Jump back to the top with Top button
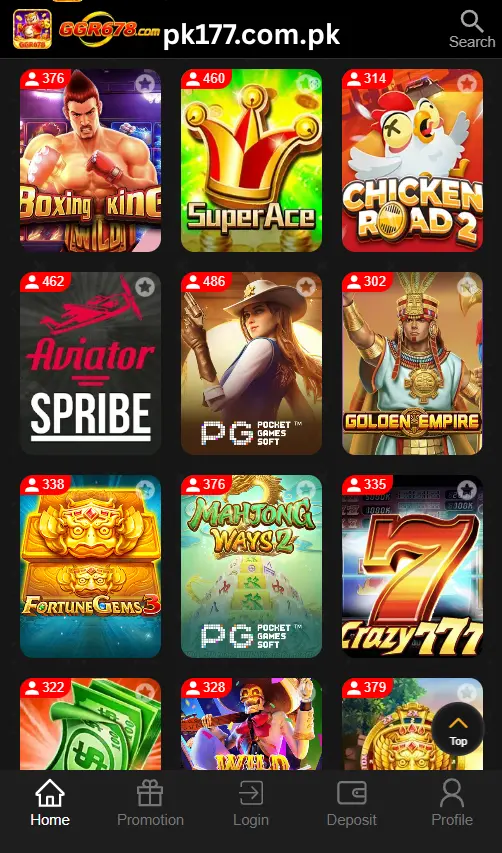This screenshot has width=502, height=853. pos(458,729)
